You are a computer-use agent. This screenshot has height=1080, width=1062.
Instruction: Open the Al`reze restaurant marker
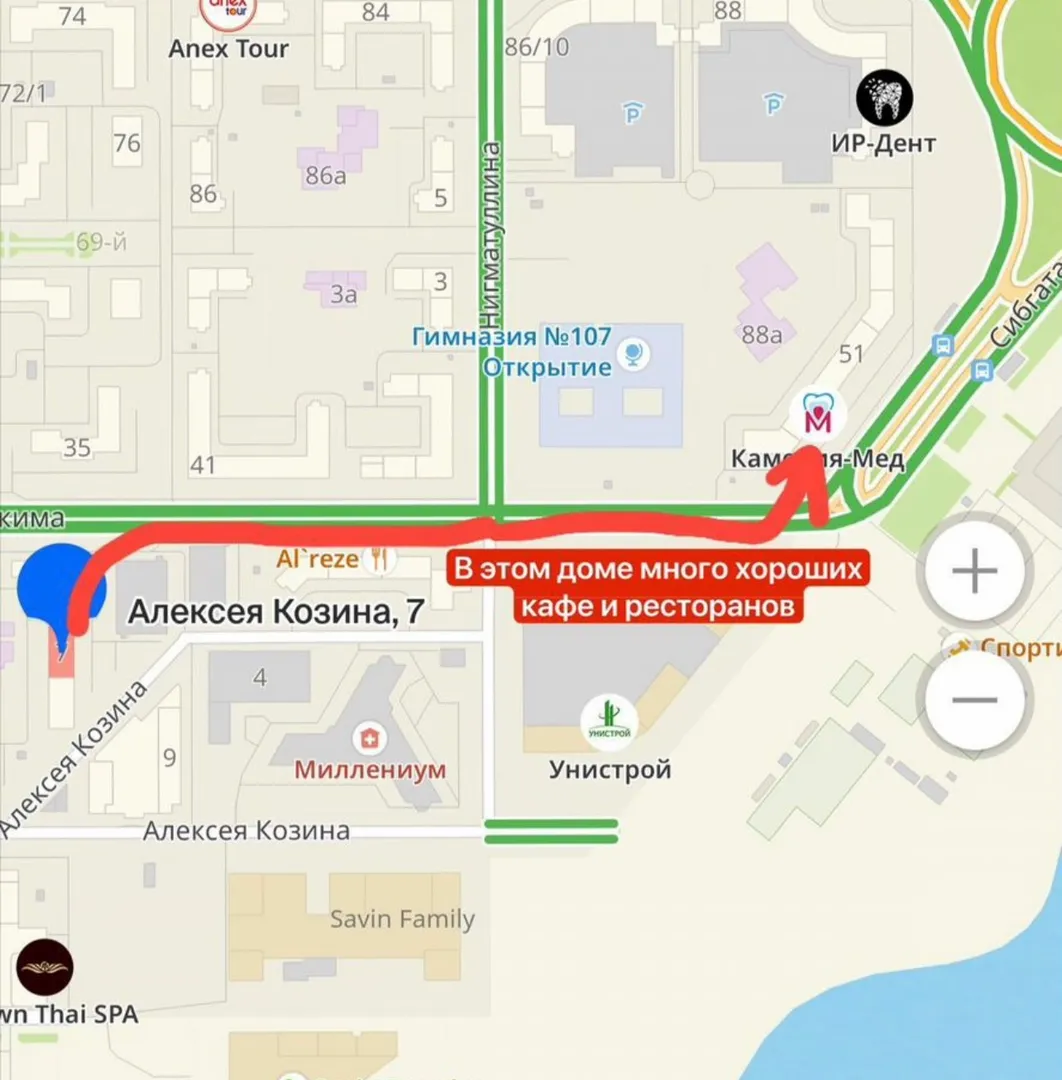tap(377, 559)
